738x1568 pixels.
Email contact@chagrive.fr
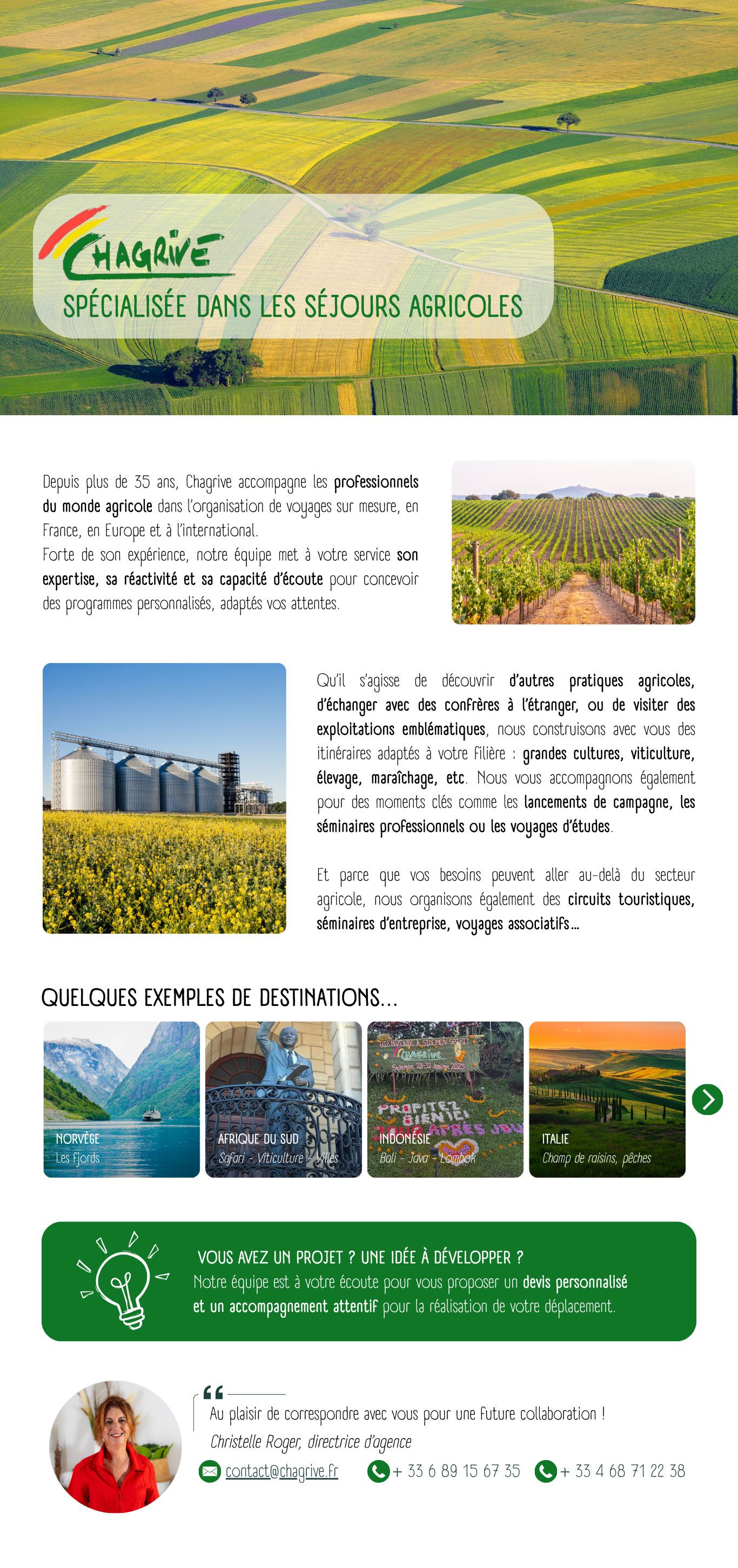(281, 1471)
